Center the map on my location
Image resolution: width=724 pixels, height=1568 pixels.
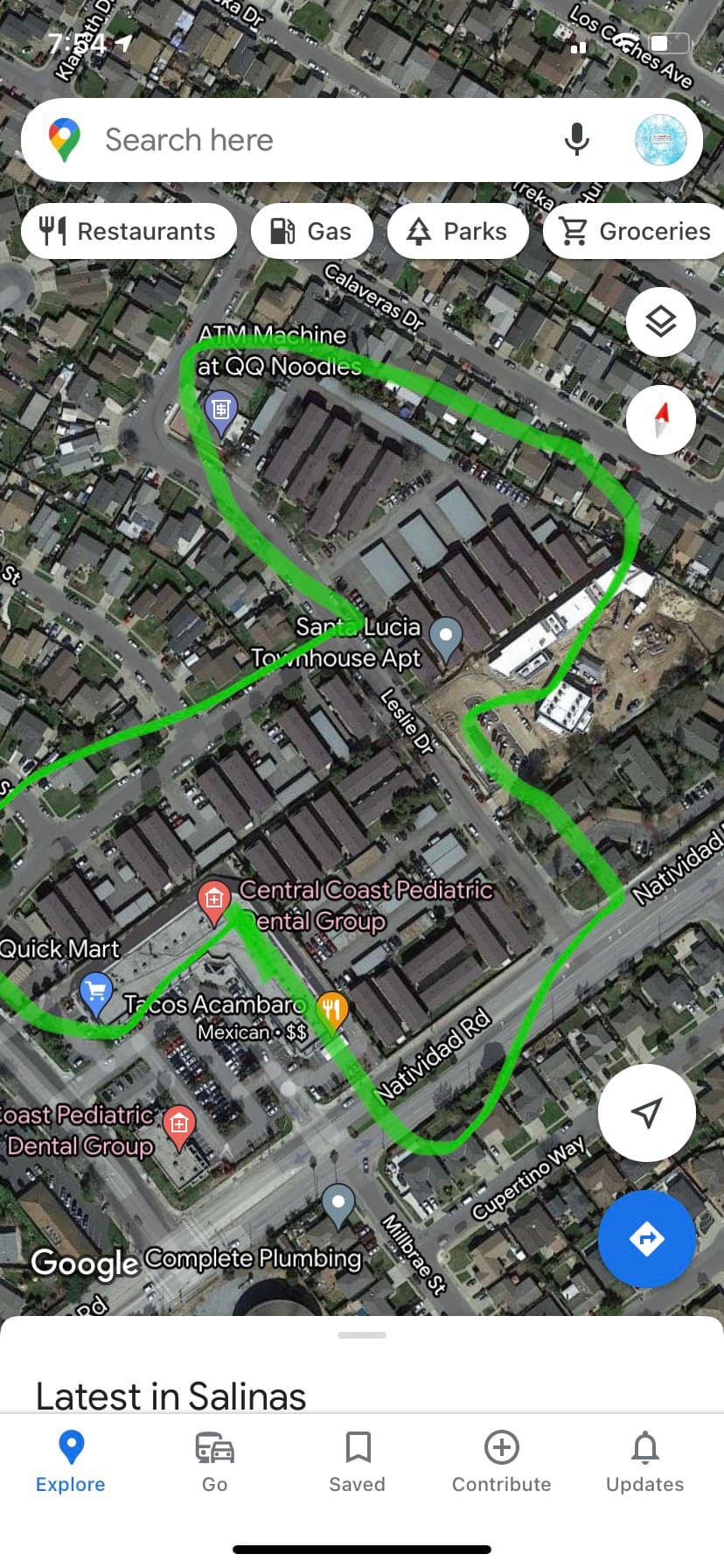coord(647,1113)
